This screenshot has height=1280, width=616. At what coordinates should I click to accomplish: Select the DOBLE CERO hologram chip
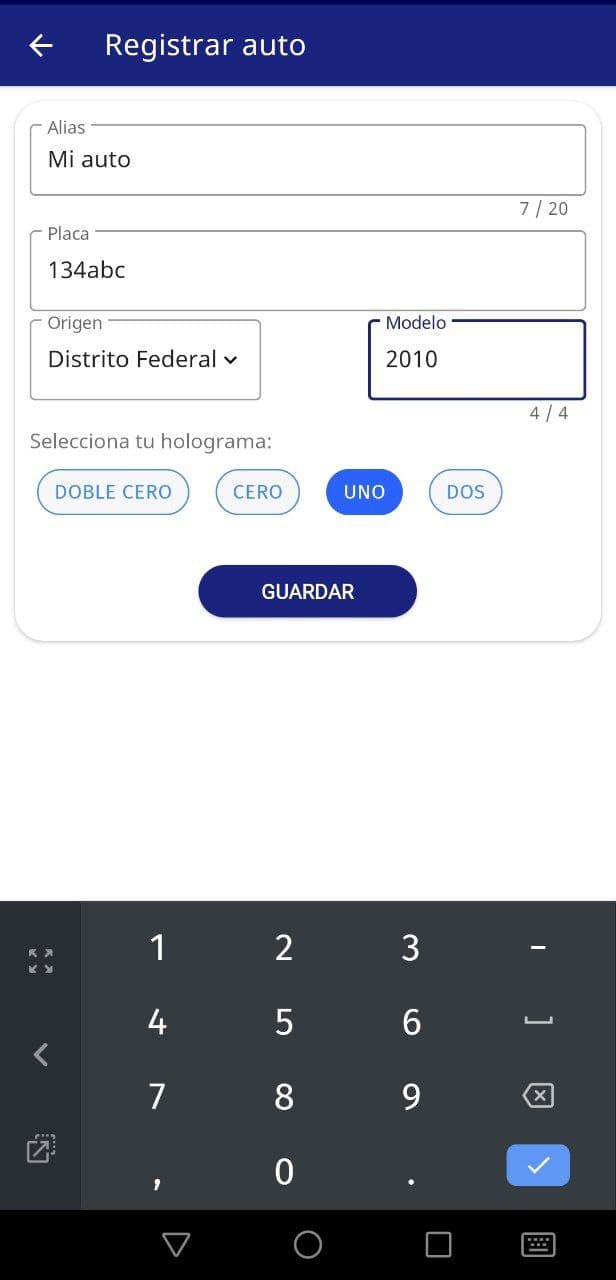[x=113, y=492]
